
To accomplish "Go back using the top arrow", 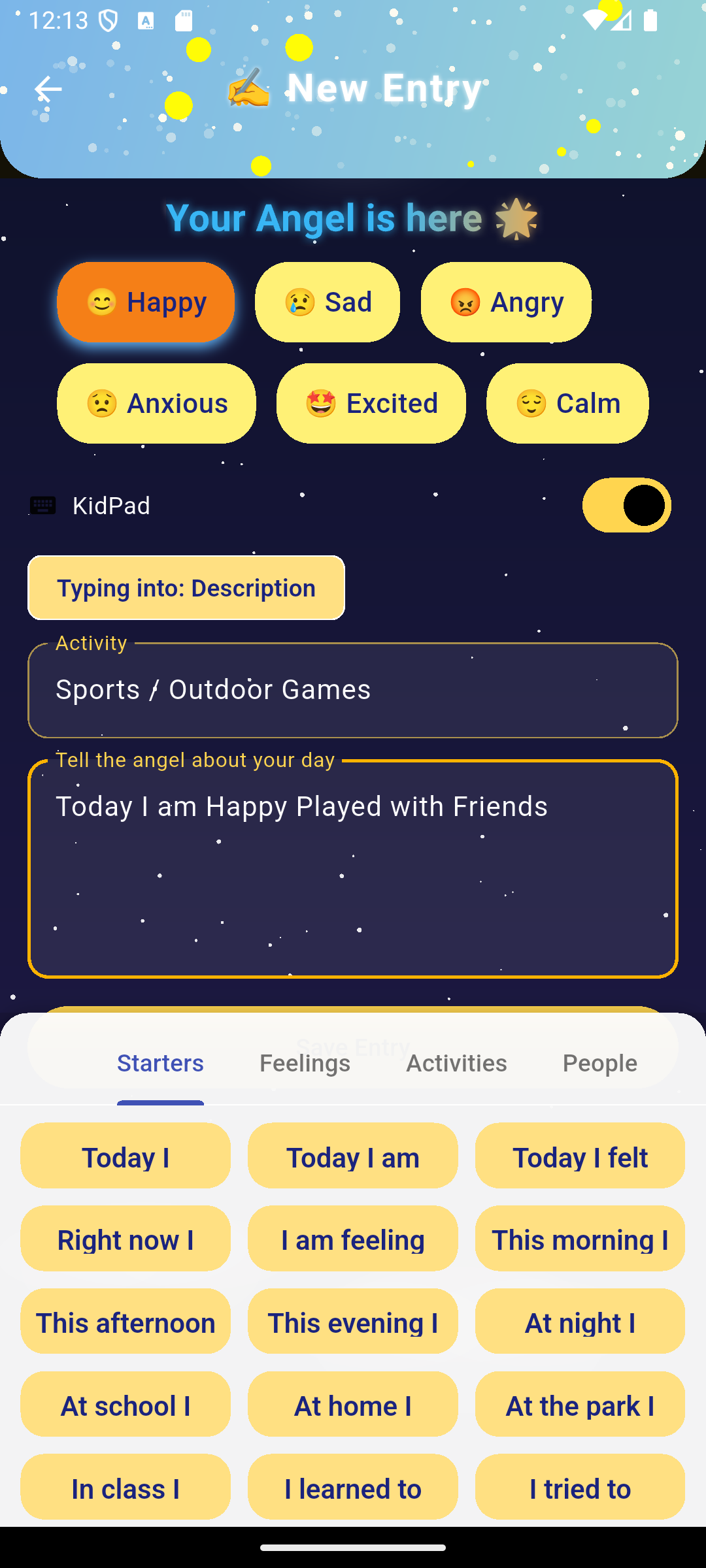I will pos(48,89).
